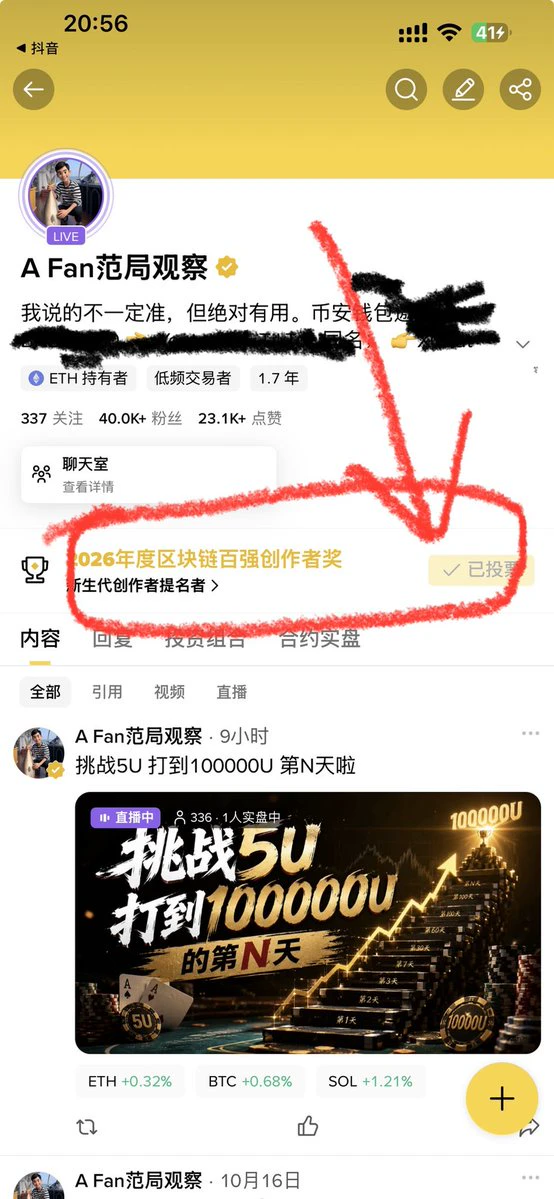Tap the ETH +0.32% chip

click(x=130, y=1081)
